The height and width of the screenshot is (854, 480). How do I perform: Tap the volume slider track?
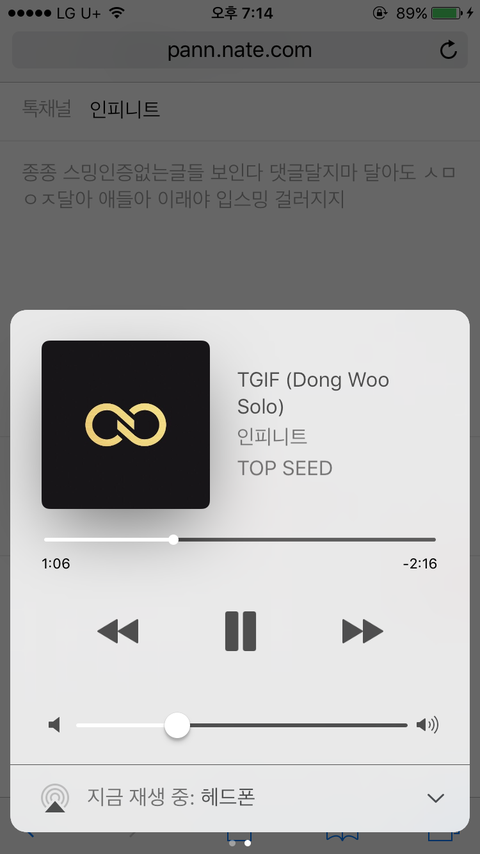[x=242, y=725]
